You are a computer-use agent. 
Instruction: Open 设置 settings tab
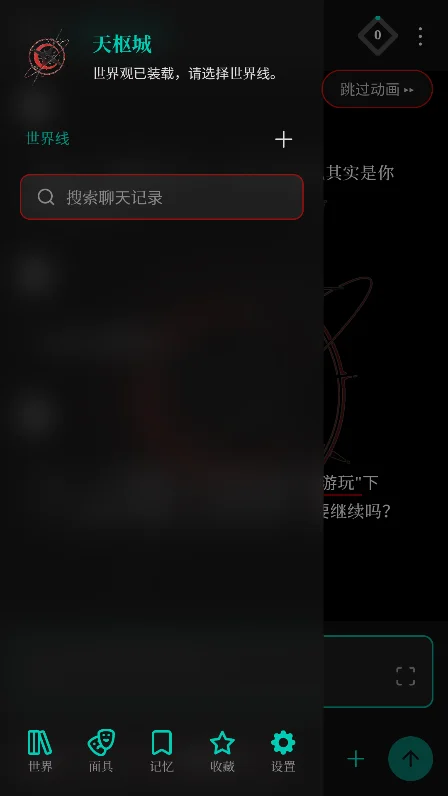283,751
